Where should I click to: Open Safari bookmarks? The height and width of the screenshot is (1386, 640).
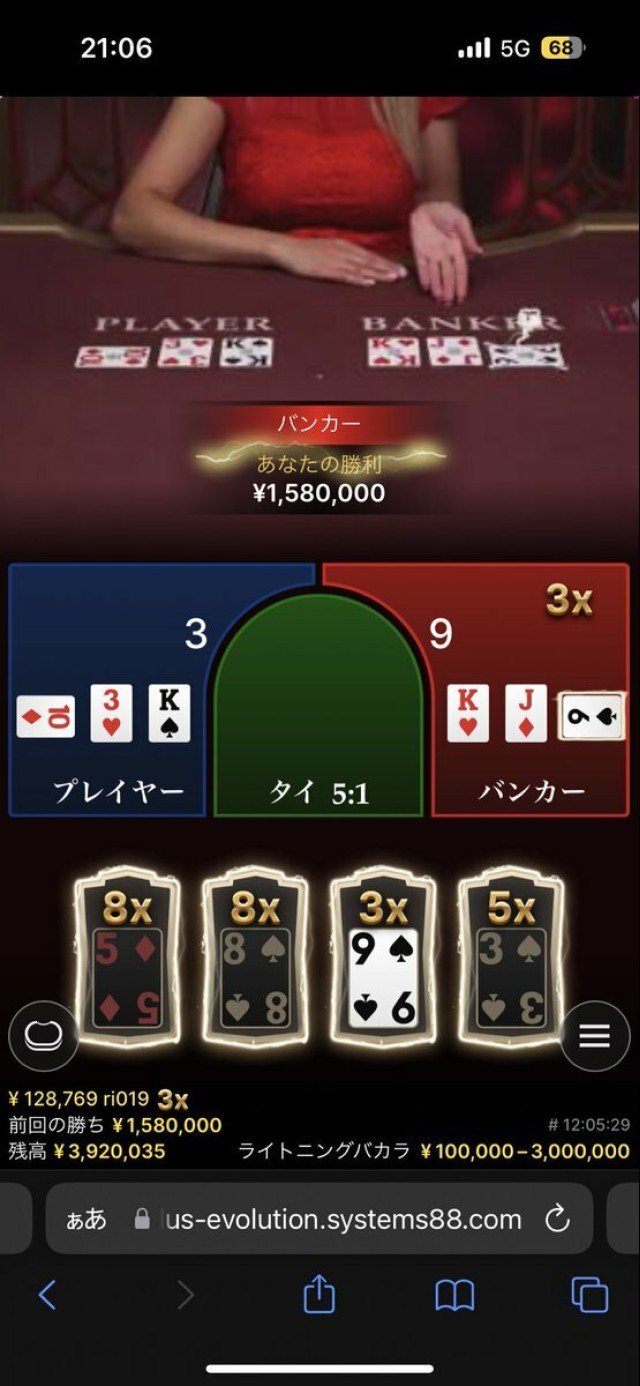[x=454, y=1295]
